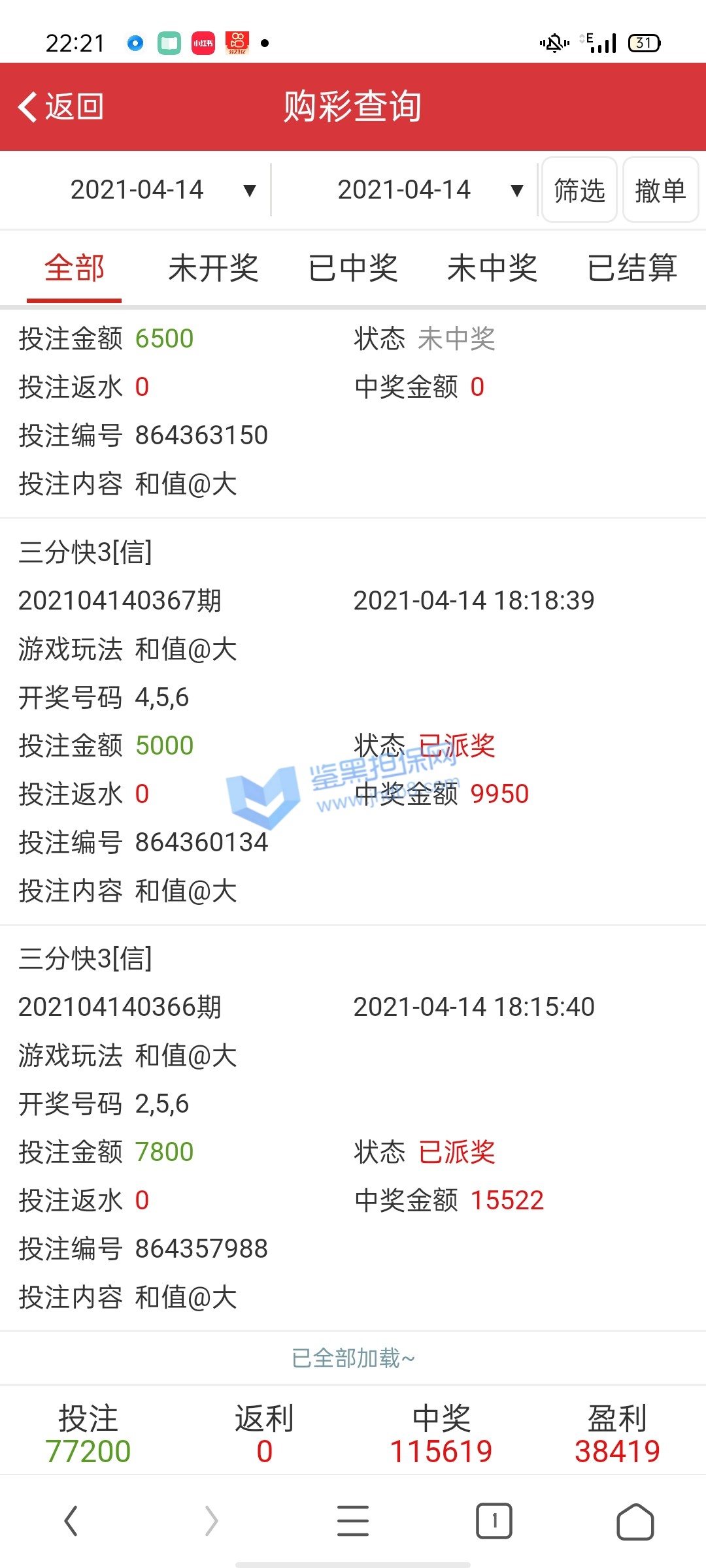Tap the 撤单 cancel order button

point(660,190)
